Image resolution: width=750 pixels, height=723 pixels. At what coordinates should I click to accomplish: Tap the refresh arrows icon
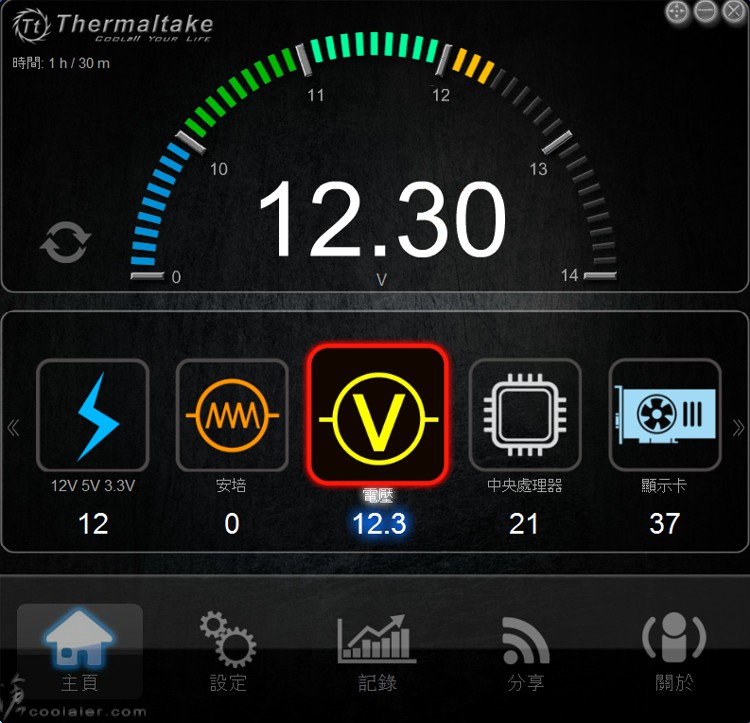(65, 243)
